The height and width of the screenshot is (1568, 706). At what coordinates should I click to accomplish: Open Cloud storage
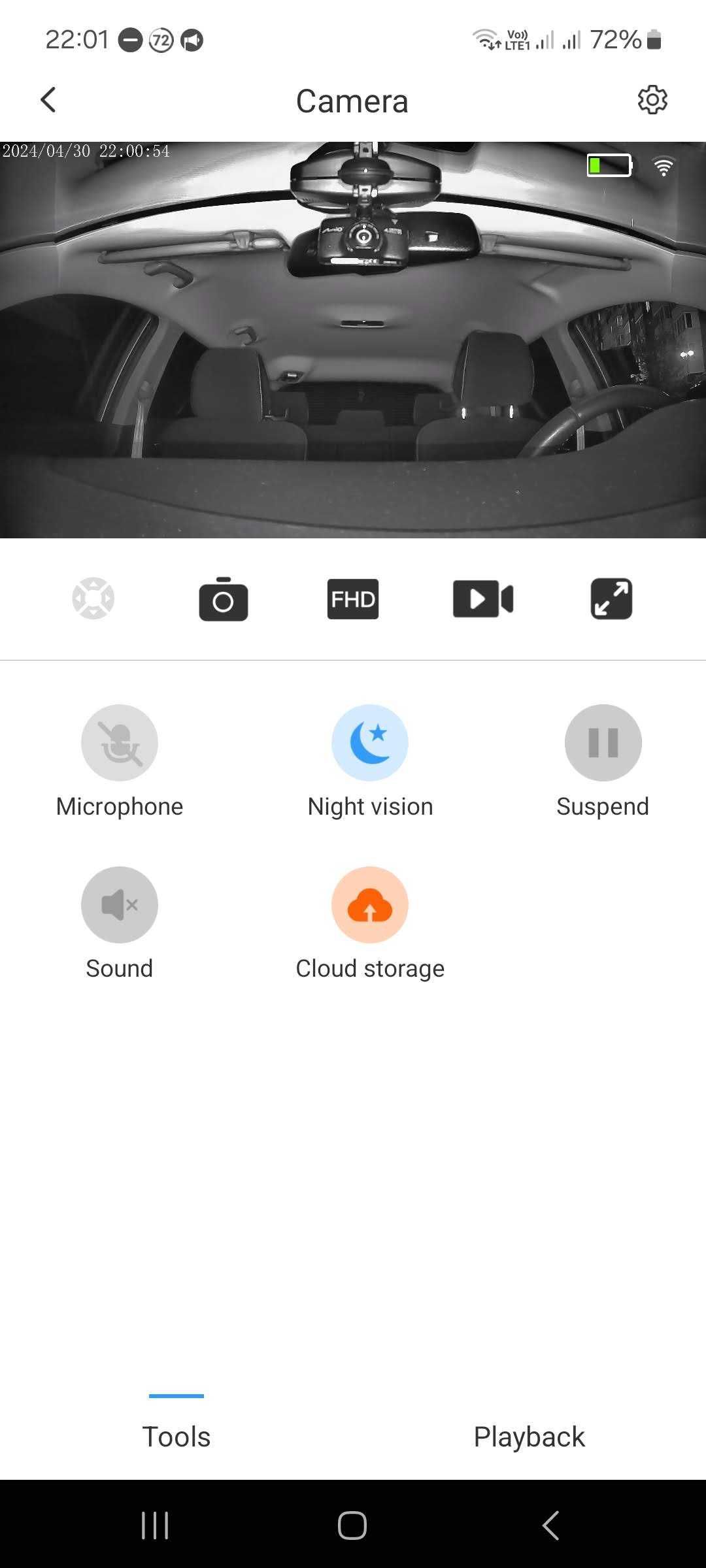click(370, 905)
